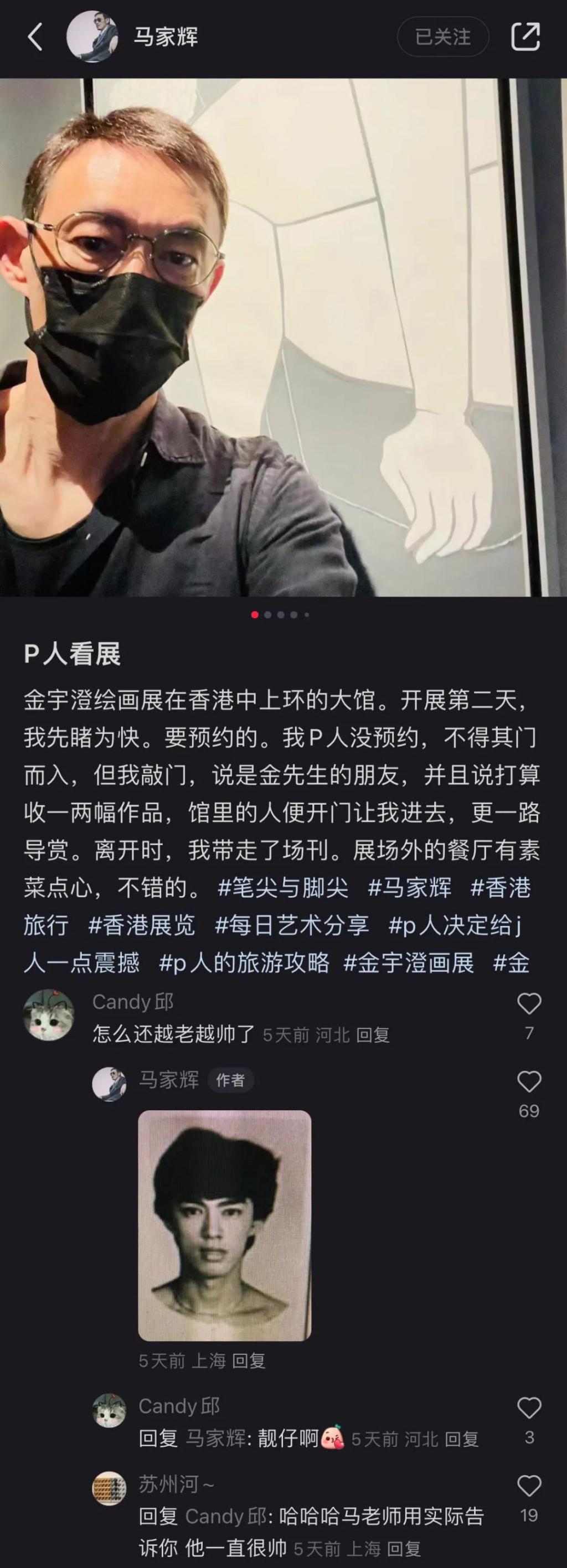This screenshot has width=567, height=1568.
Task: Reply to 马家辉's author photo comment
Action: [x=249, y=1360]
